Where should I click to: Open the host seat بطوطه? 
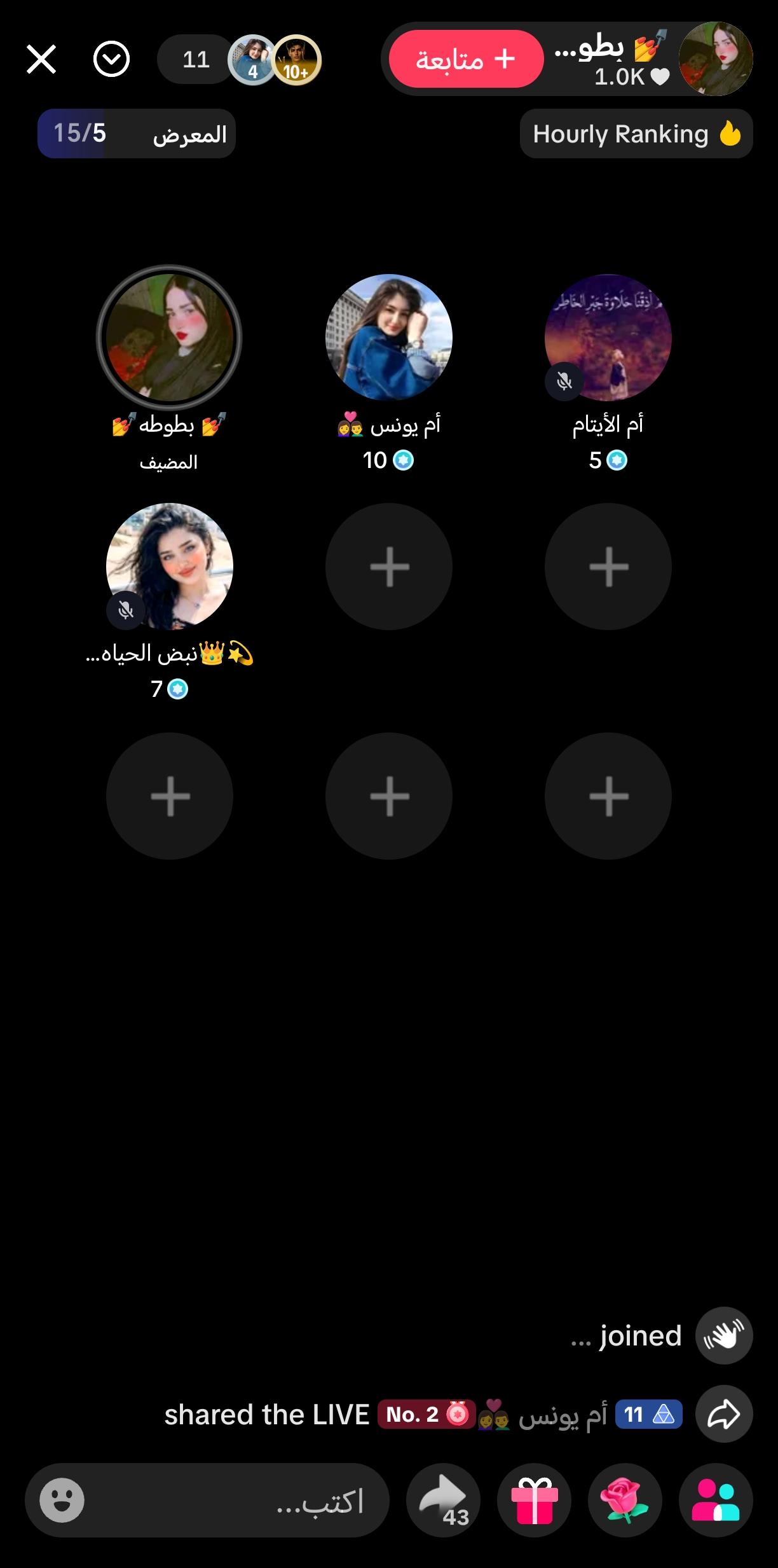(x=169, y=338)
